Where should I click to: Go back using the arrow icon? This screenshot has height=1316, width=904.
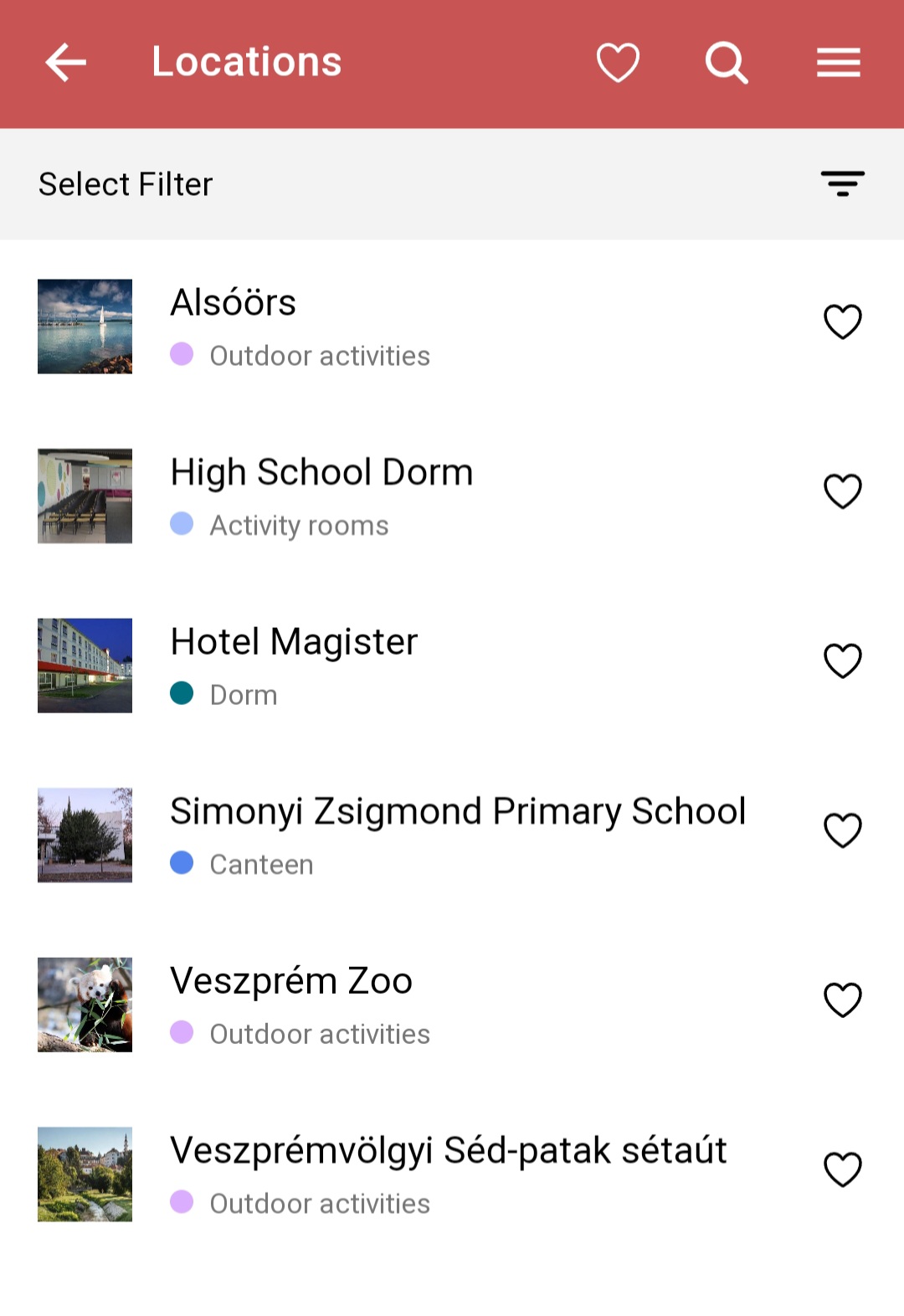click(x=66, y=63)
